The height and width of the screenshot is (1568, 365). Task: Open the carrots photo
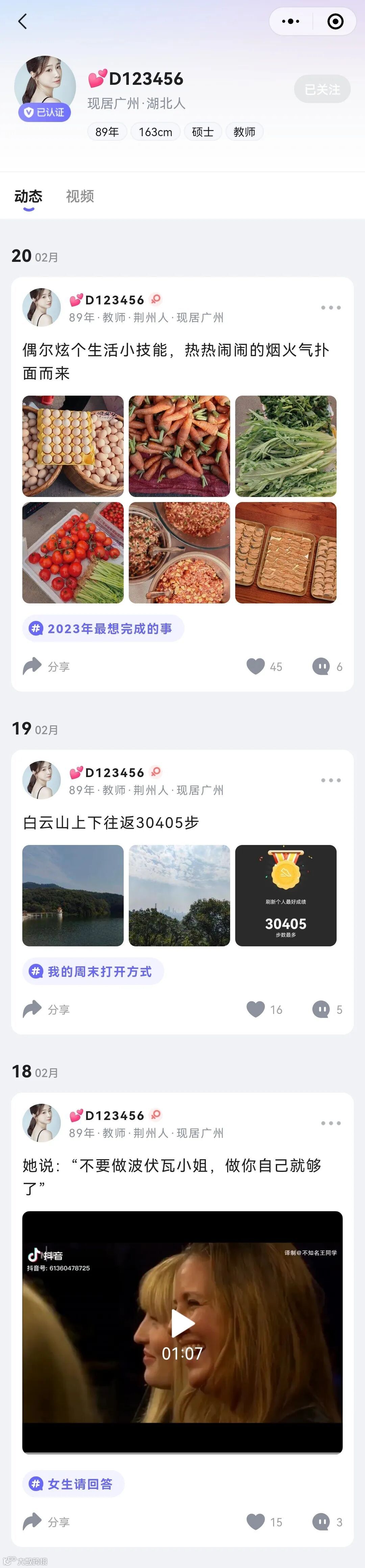point(179,446)
